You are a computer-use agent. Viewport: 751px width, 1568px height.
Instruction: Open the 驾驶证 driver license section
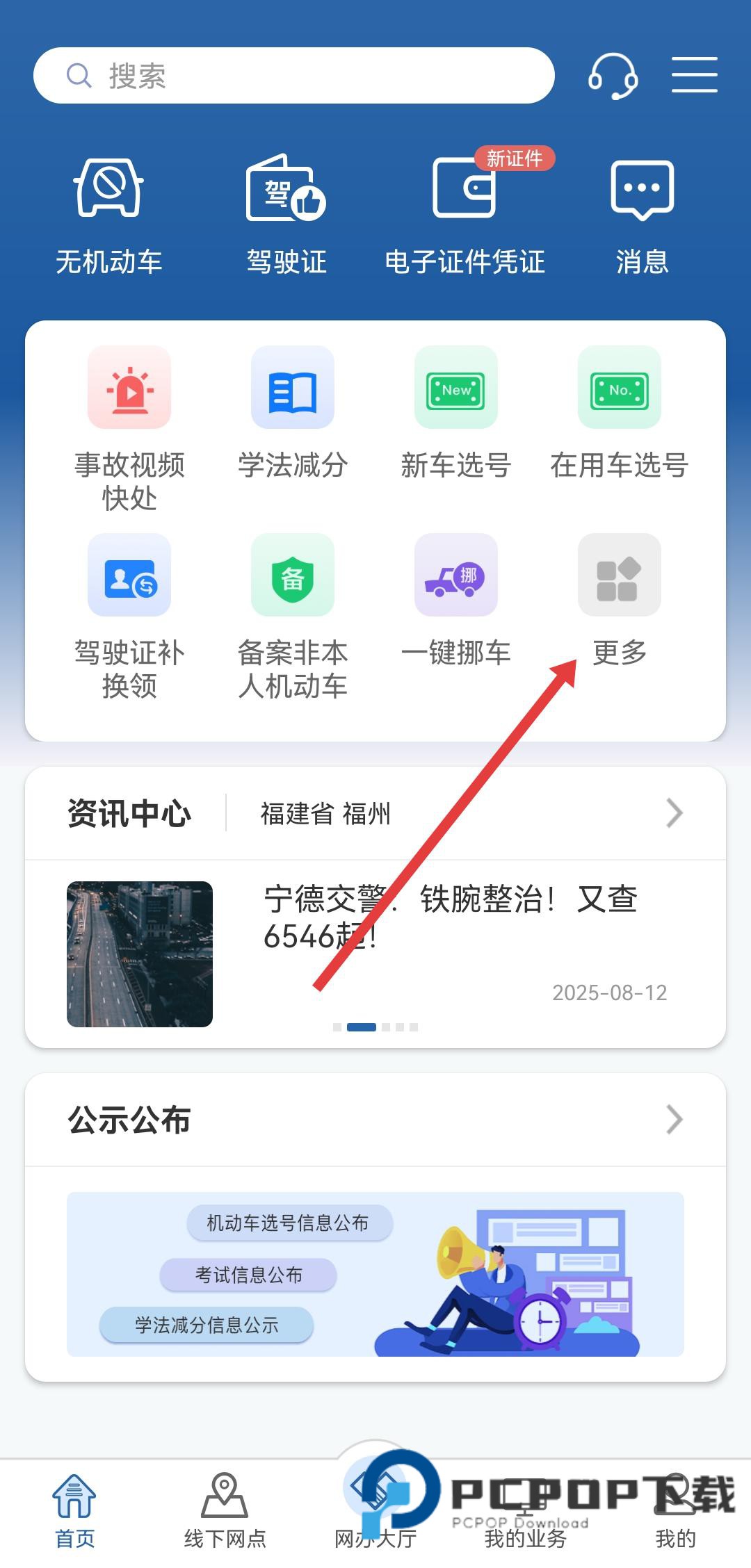coord(286,209)
